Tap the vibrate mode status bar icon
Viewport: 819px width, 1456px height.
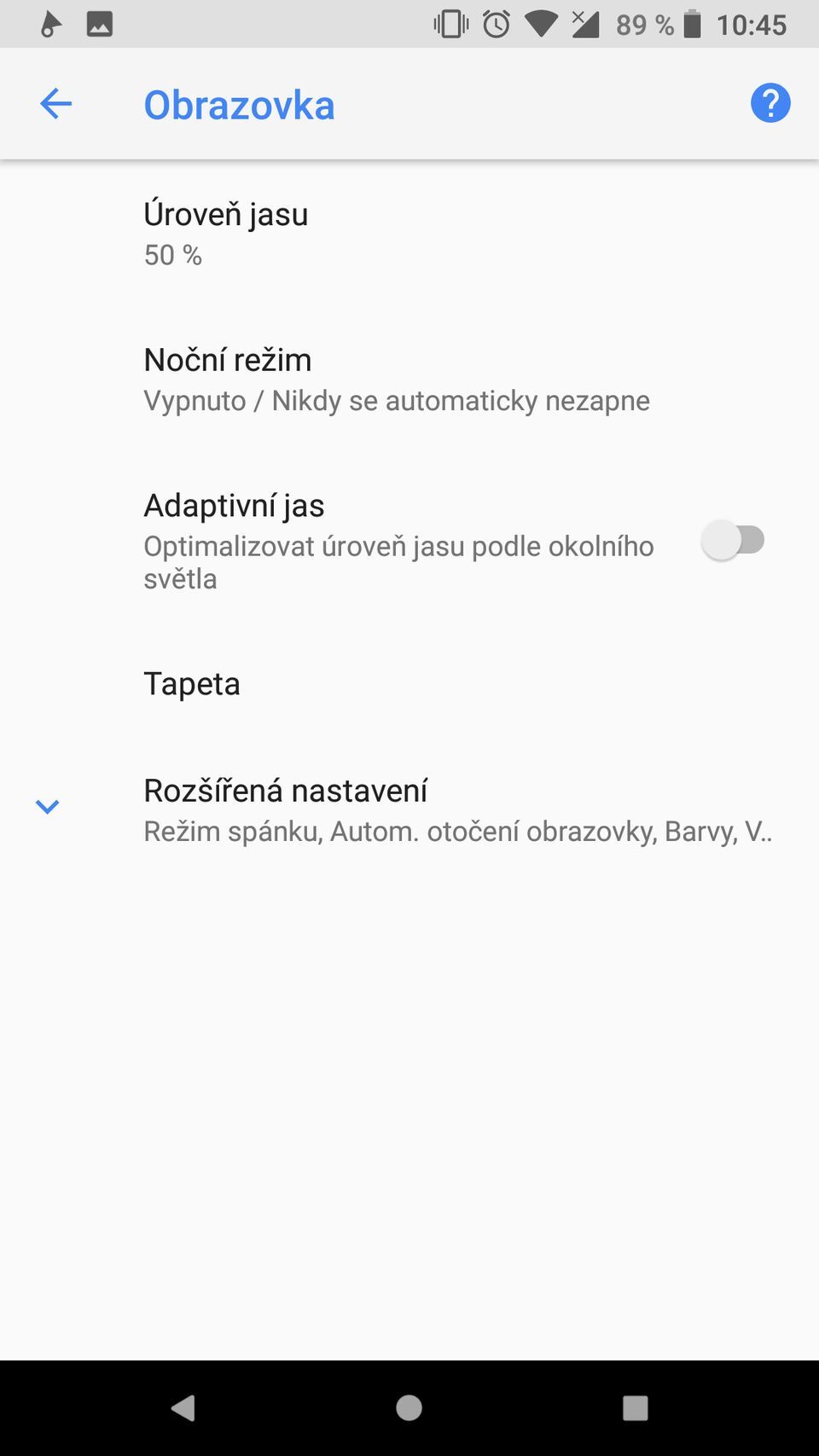coord(450,24)
